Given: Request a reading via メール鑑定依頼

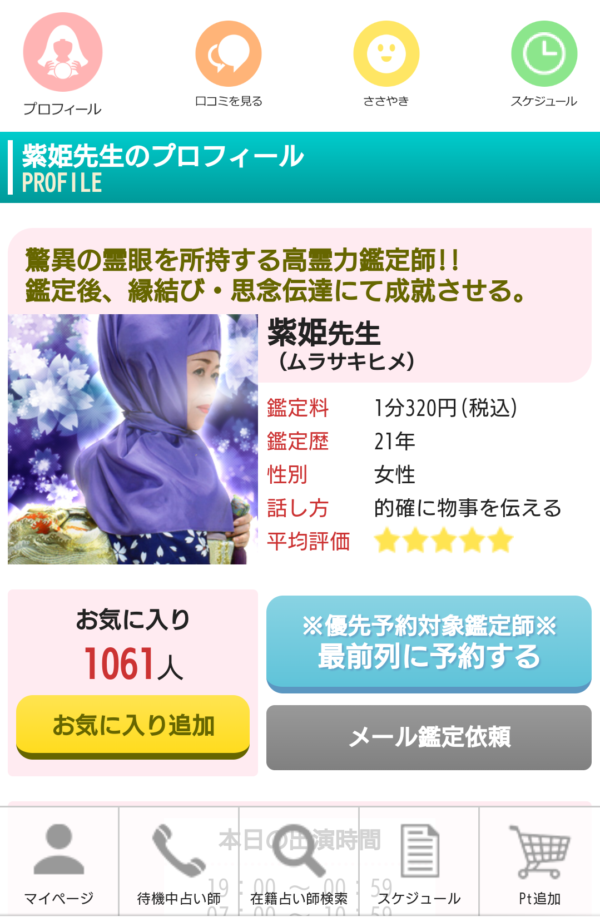Looking at the screenshot, I should pyautogui.click(x=428, y=738).
